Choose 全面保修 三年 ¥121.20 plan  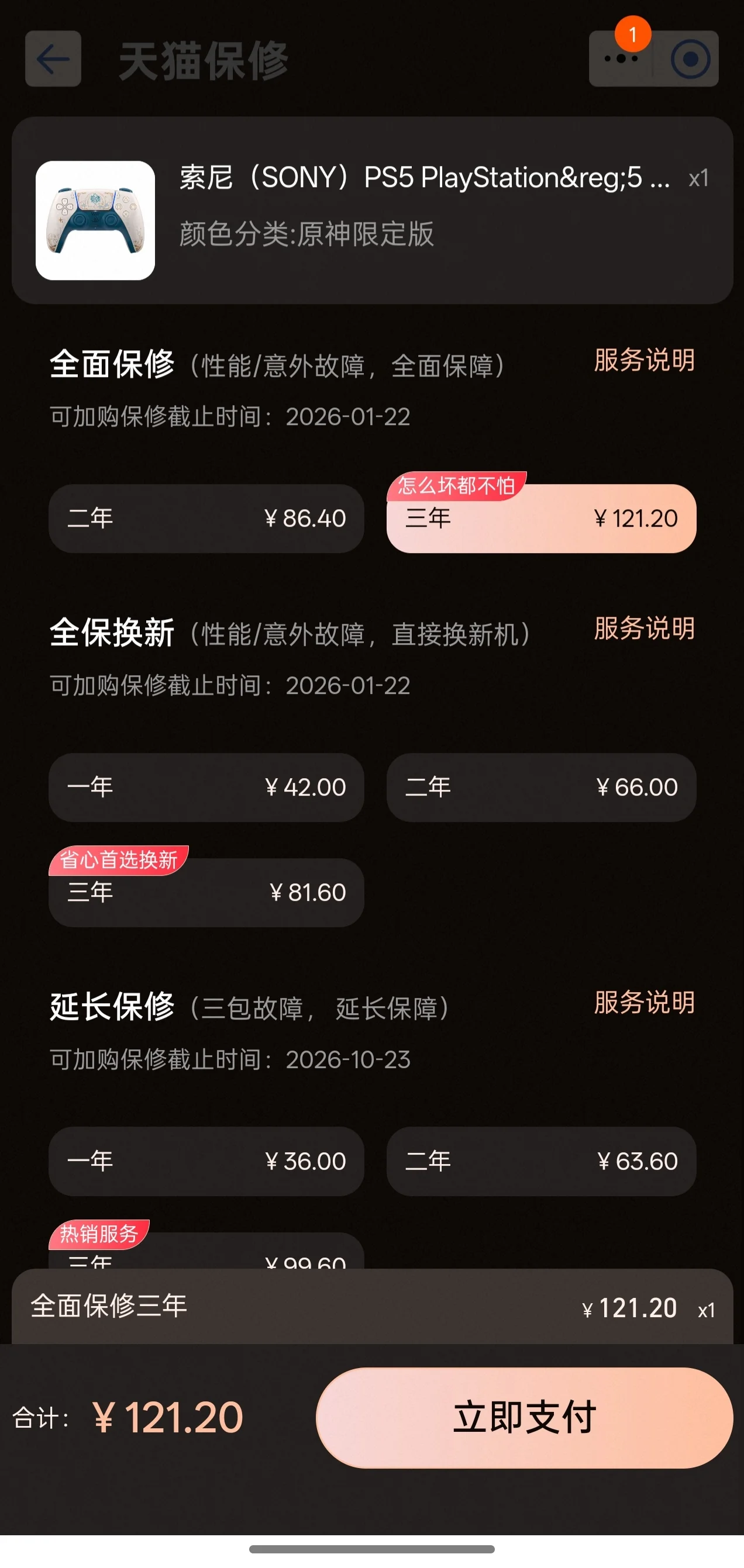[x=541, y=519]
